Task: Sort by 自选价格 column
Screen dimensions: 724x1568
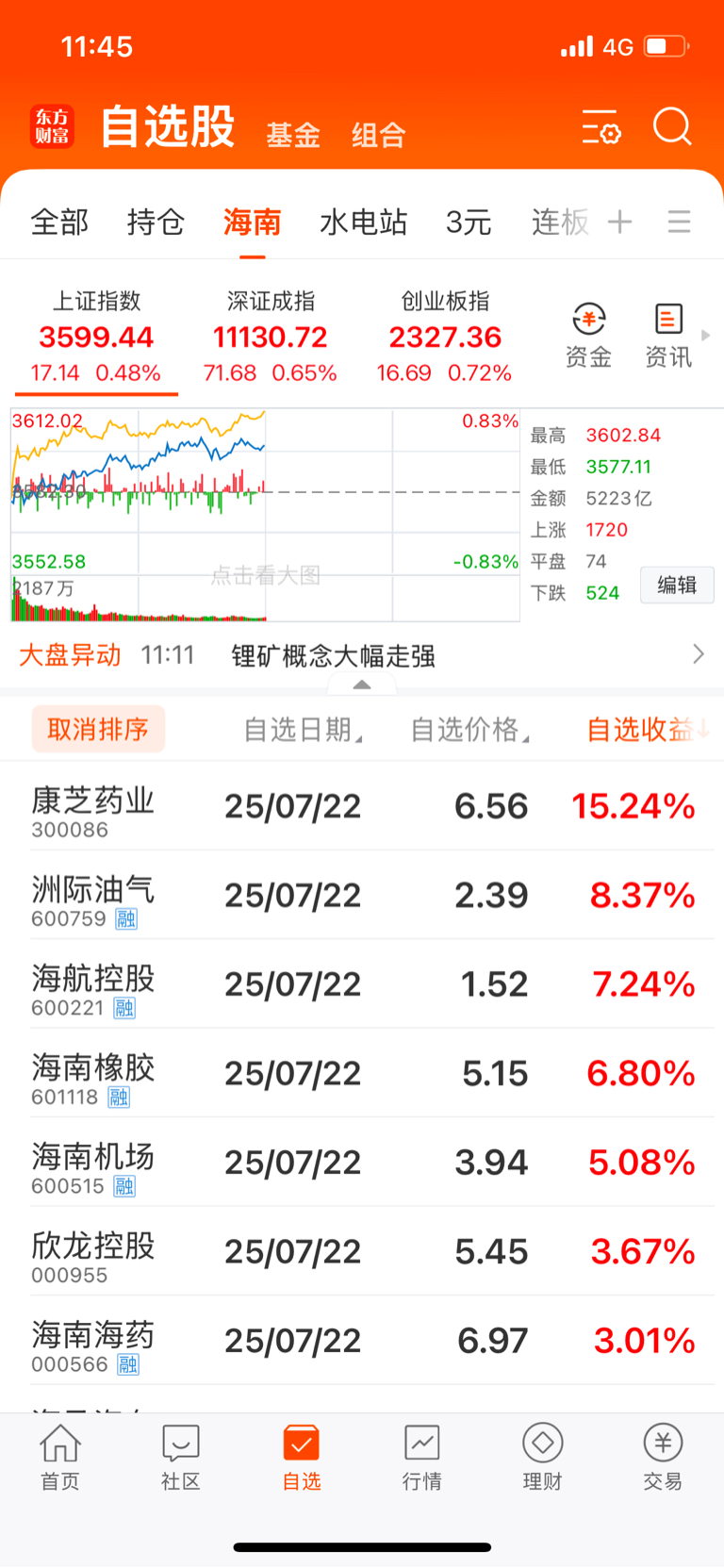Action: coord(469,729)
